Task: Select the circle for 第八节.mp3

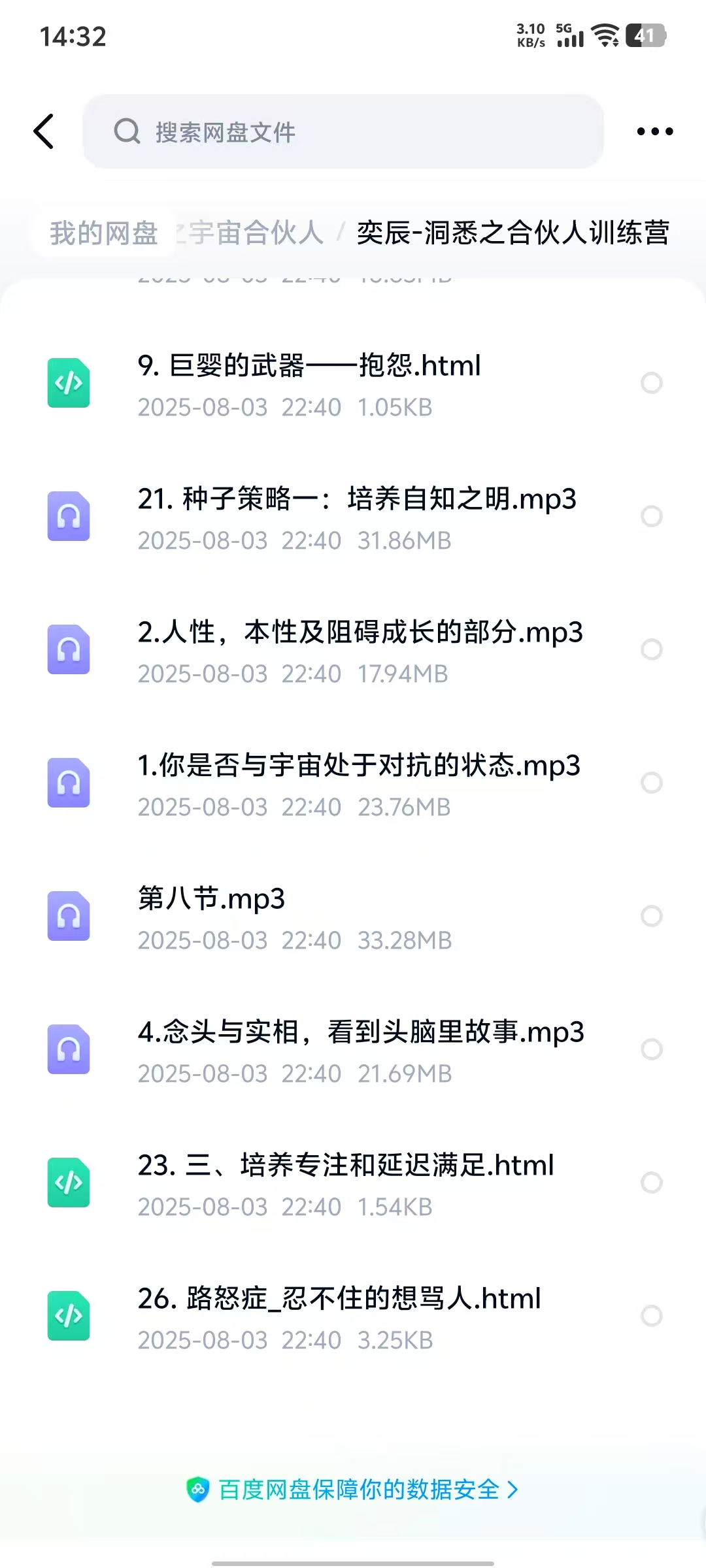Action: 651,916
